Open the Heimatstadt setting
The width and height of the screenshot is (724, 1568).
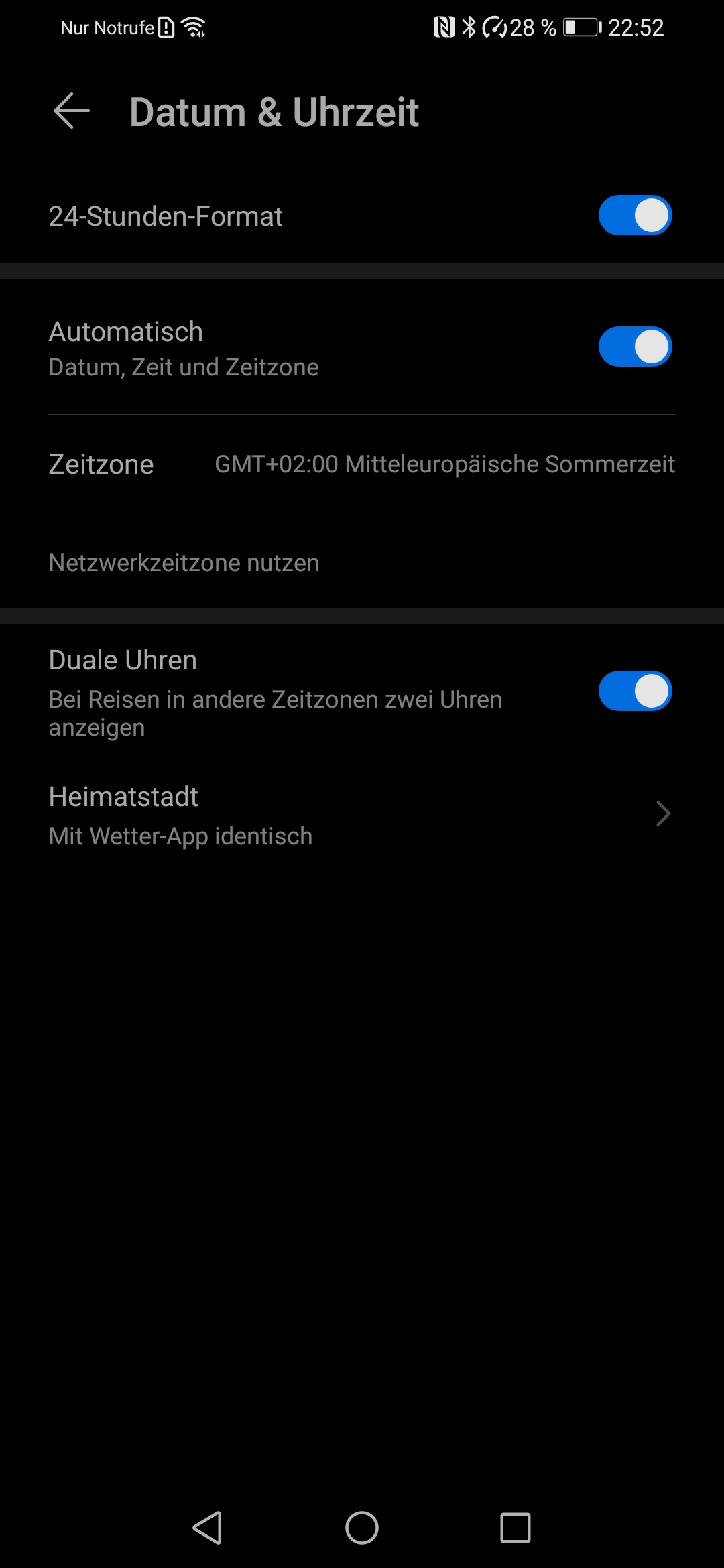362,815
